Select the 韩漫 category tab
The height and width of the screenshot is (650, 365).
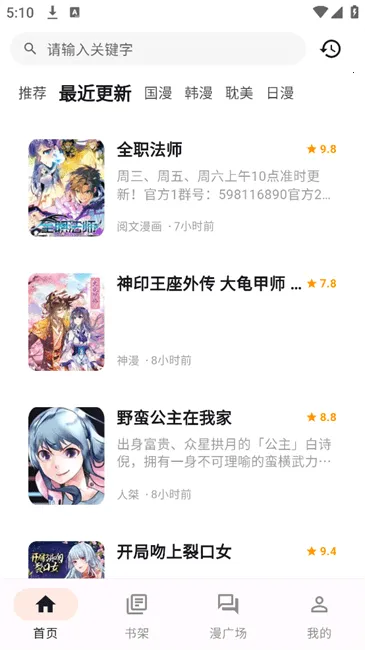[x=199, y=93]
